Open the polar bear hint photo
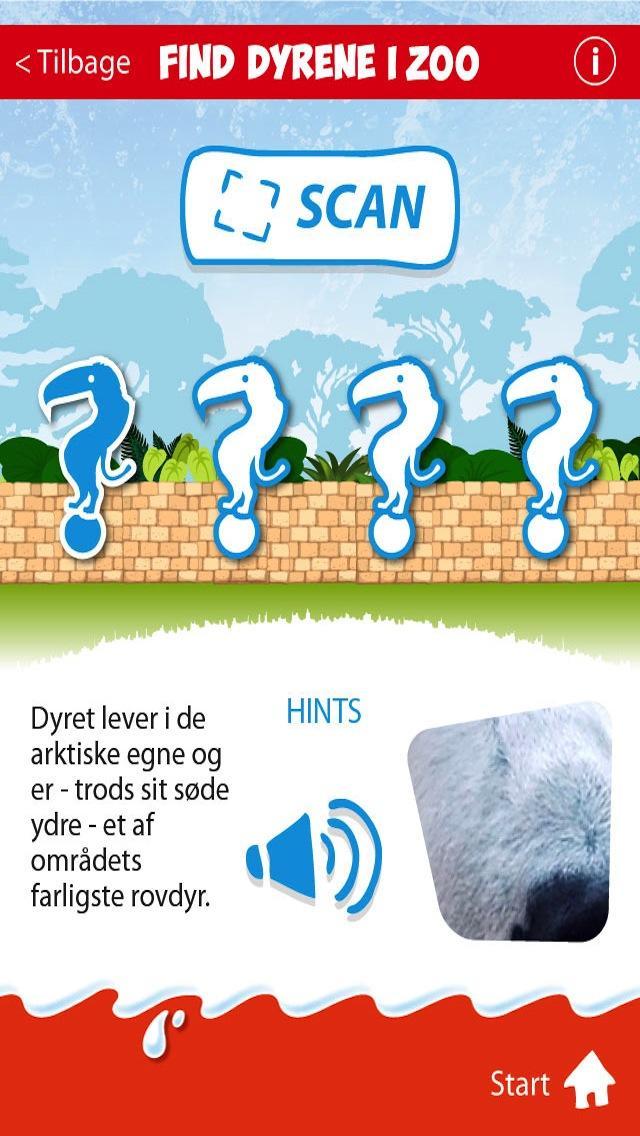The image size is (640, 1136). [x=511, y=820]
